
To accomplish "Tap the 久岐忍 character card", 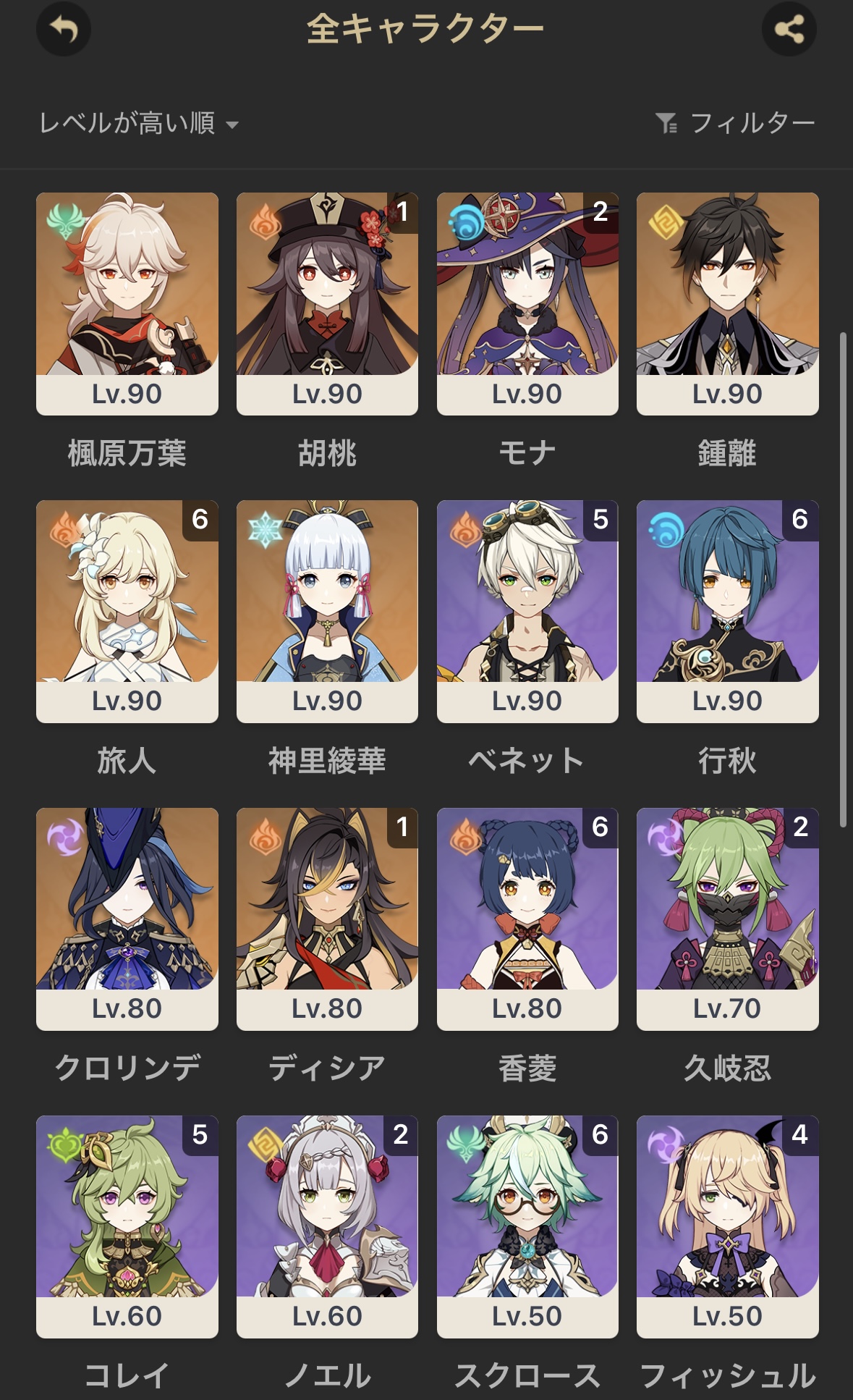I will pos(727,919).
